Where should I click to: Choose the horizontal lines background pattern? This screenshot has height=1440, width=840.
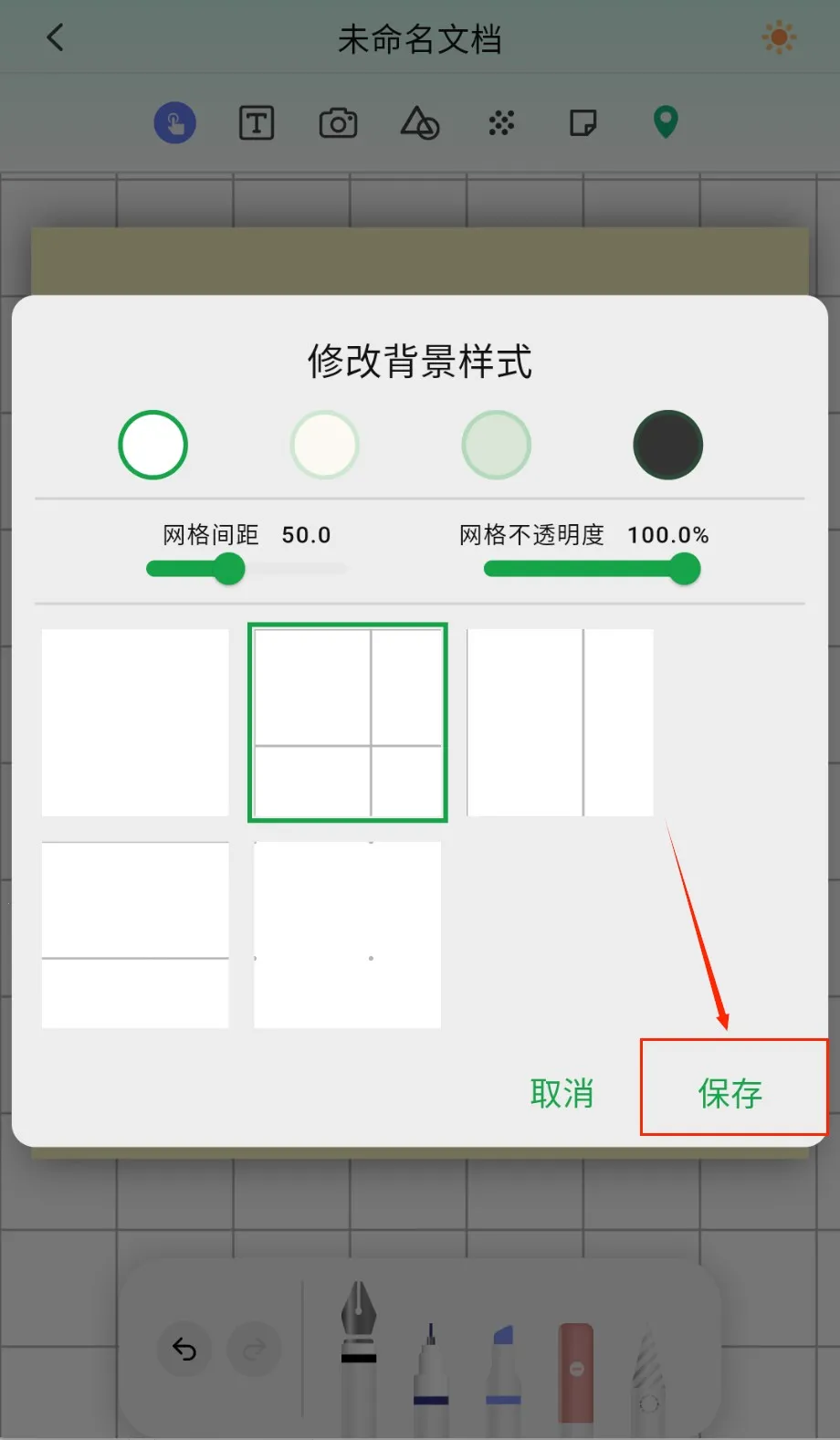tap(135, 935)
